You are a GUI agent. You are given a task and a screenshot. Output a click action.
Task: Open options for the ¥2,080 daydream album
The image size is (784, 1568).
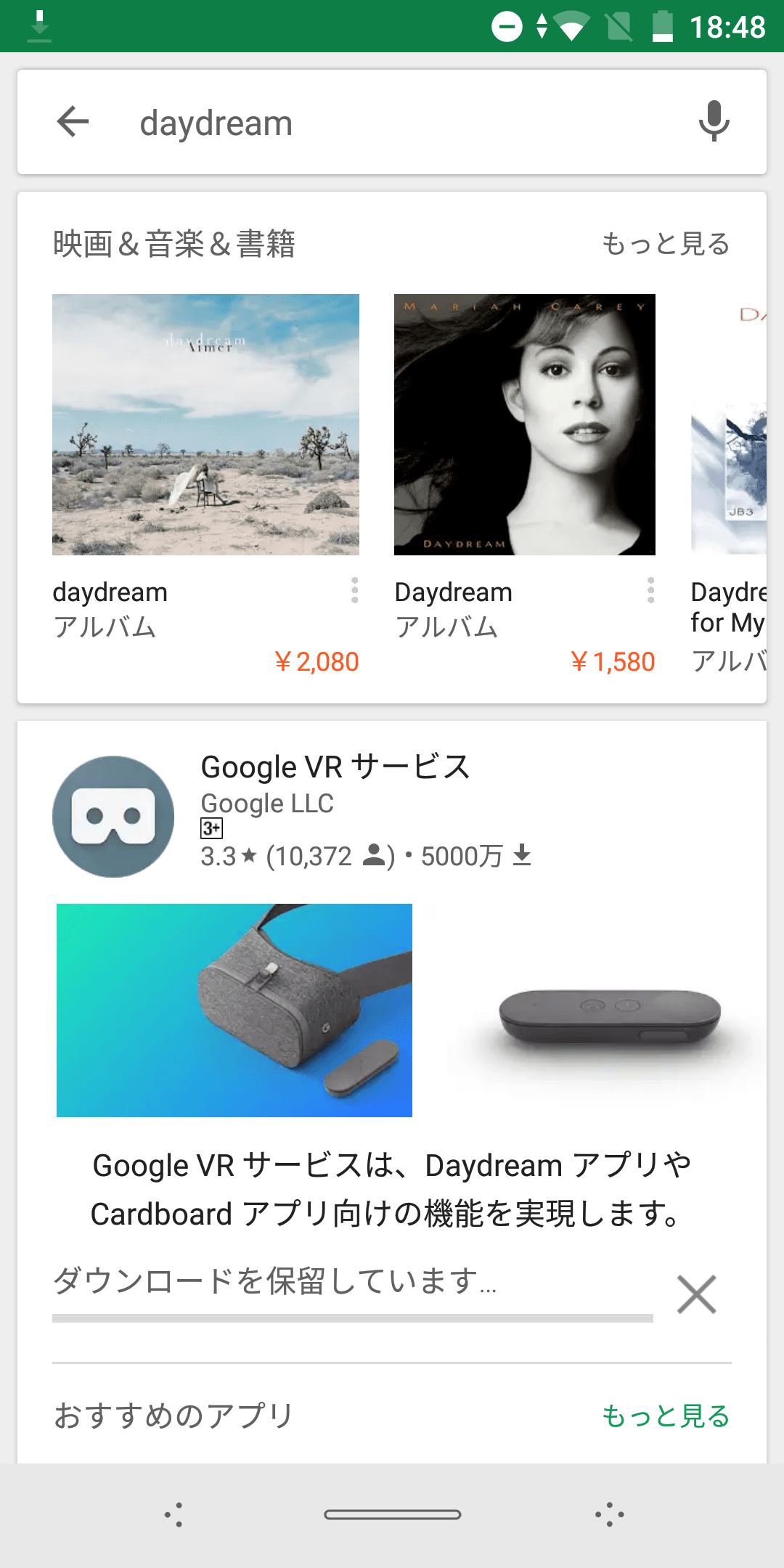point(354,591)
